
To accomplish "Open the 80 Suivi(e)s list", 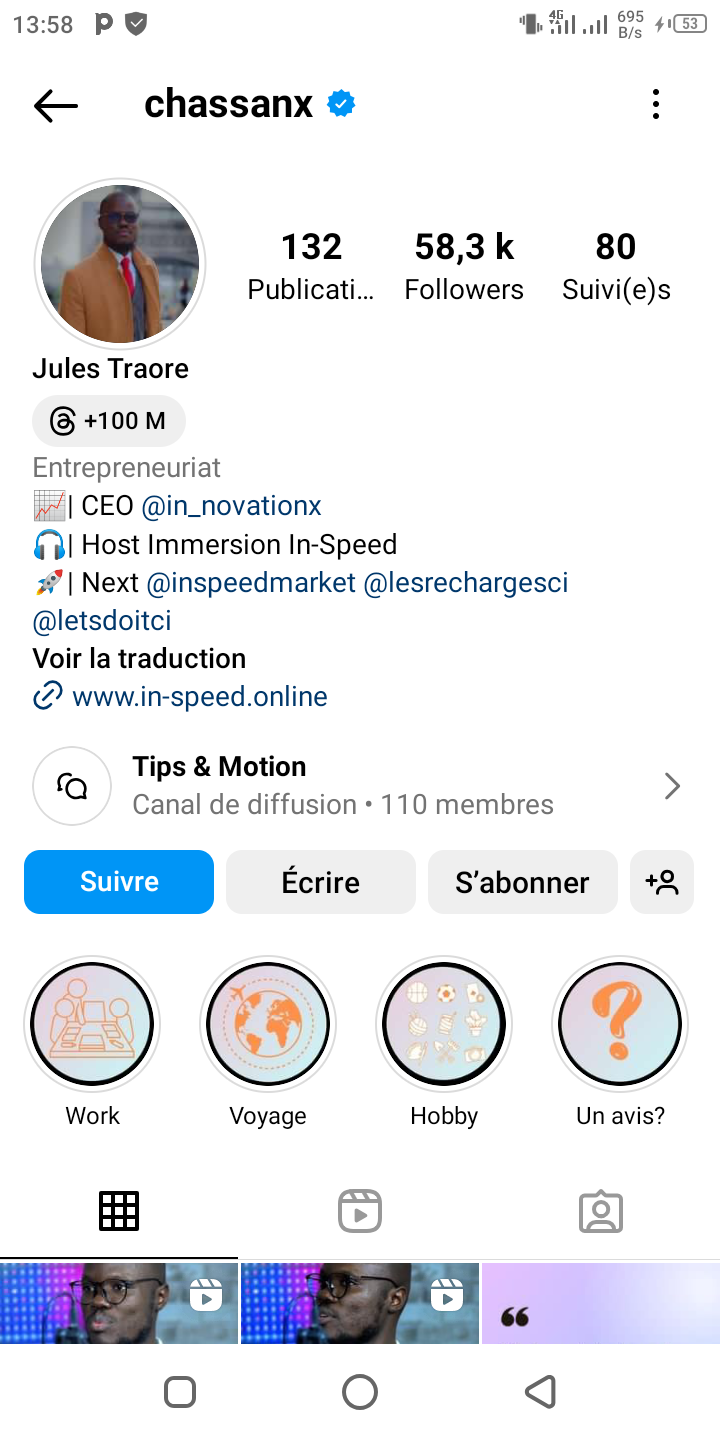I will click(616, 266).
